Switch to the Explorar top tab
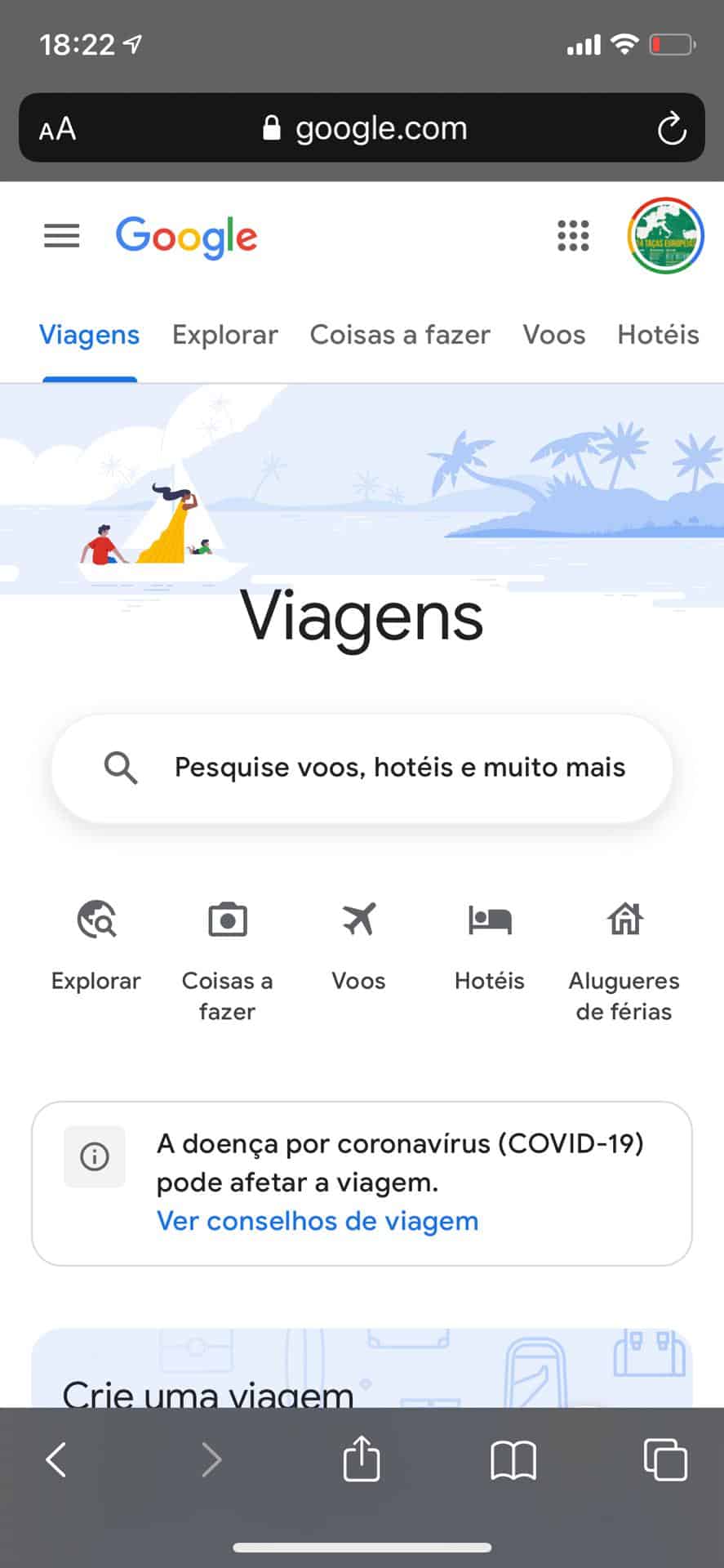 [224, 335]
